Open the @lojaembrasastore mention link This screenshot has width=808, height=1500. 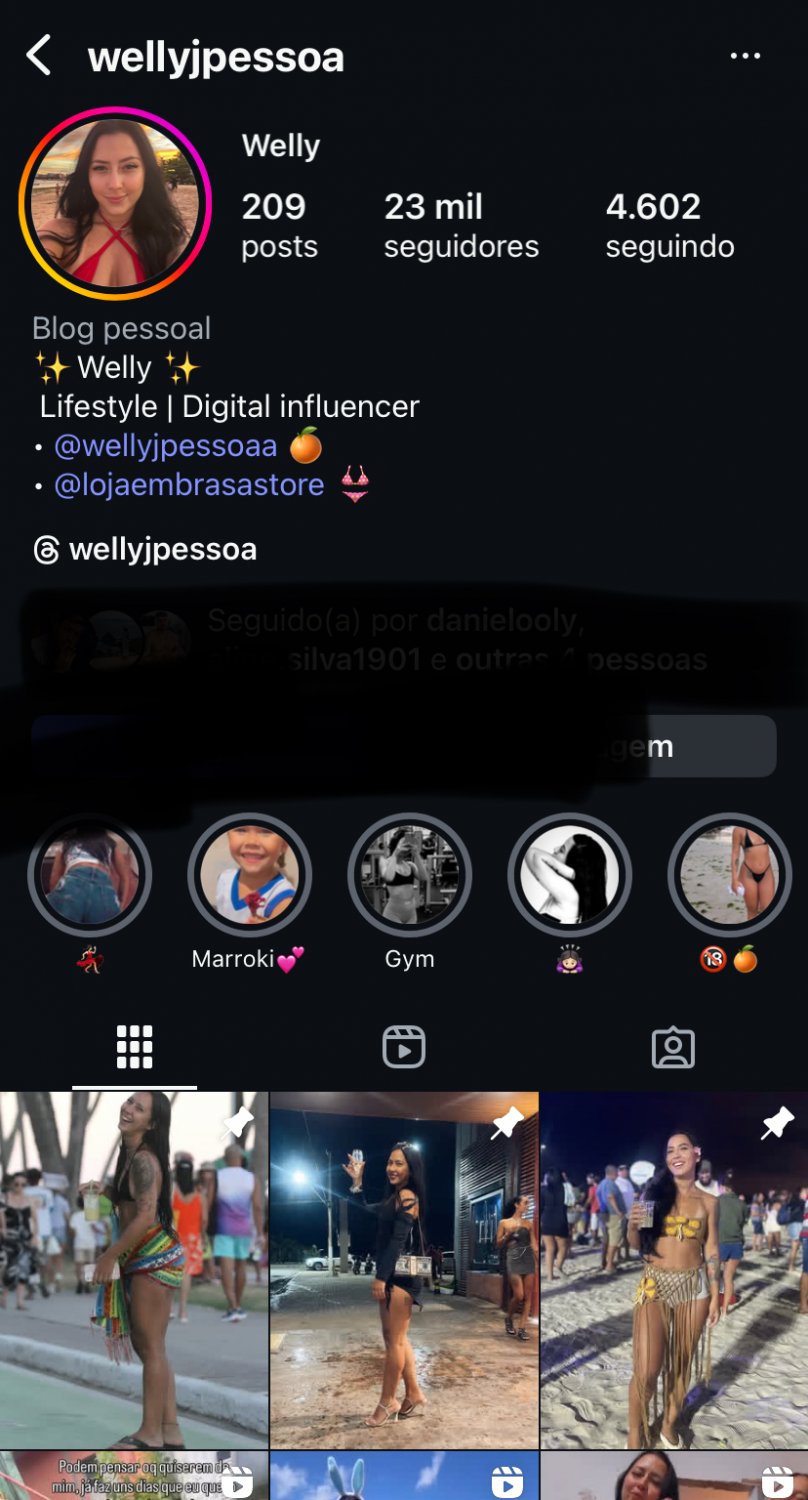pos(189,485)
